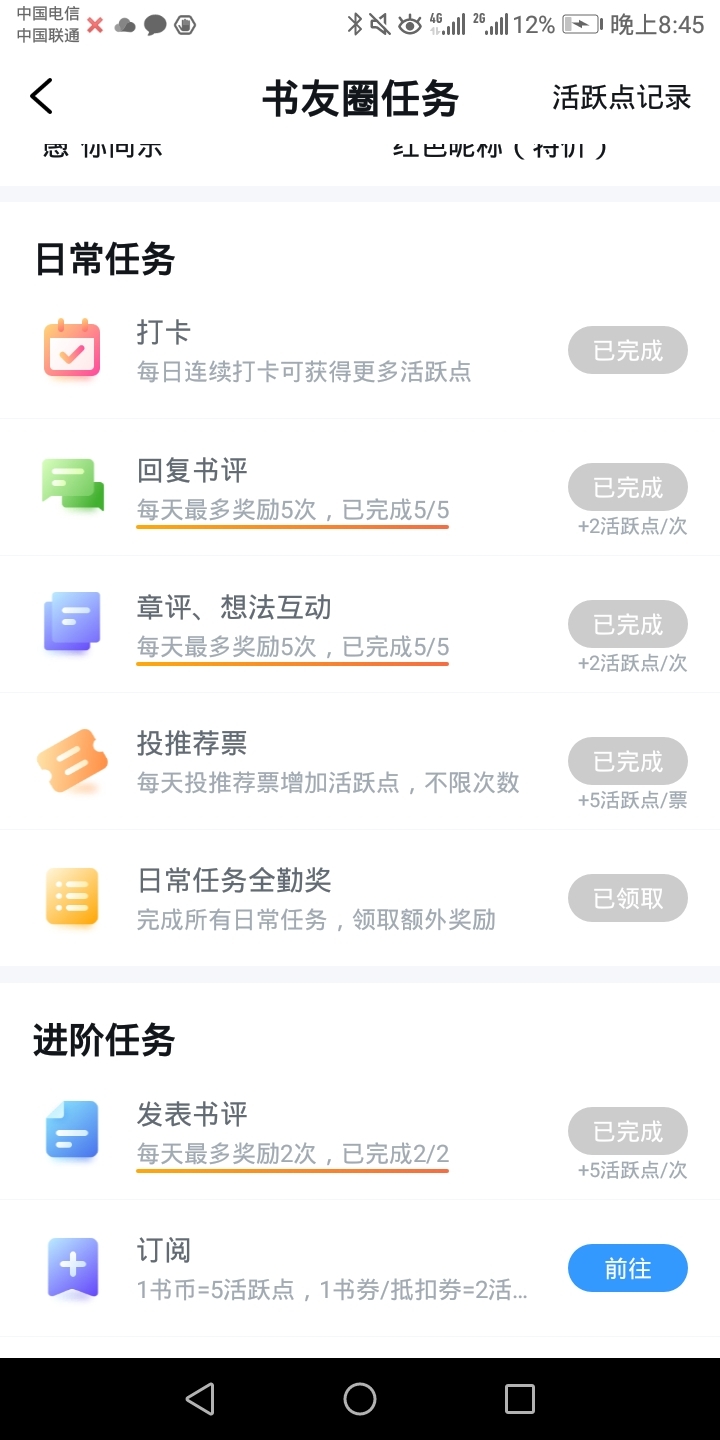Viewport: 720px width, 1440px height.
Task: Open 活跃点记录 in the header
Action: pyautogui.click(x=621, y=97)
